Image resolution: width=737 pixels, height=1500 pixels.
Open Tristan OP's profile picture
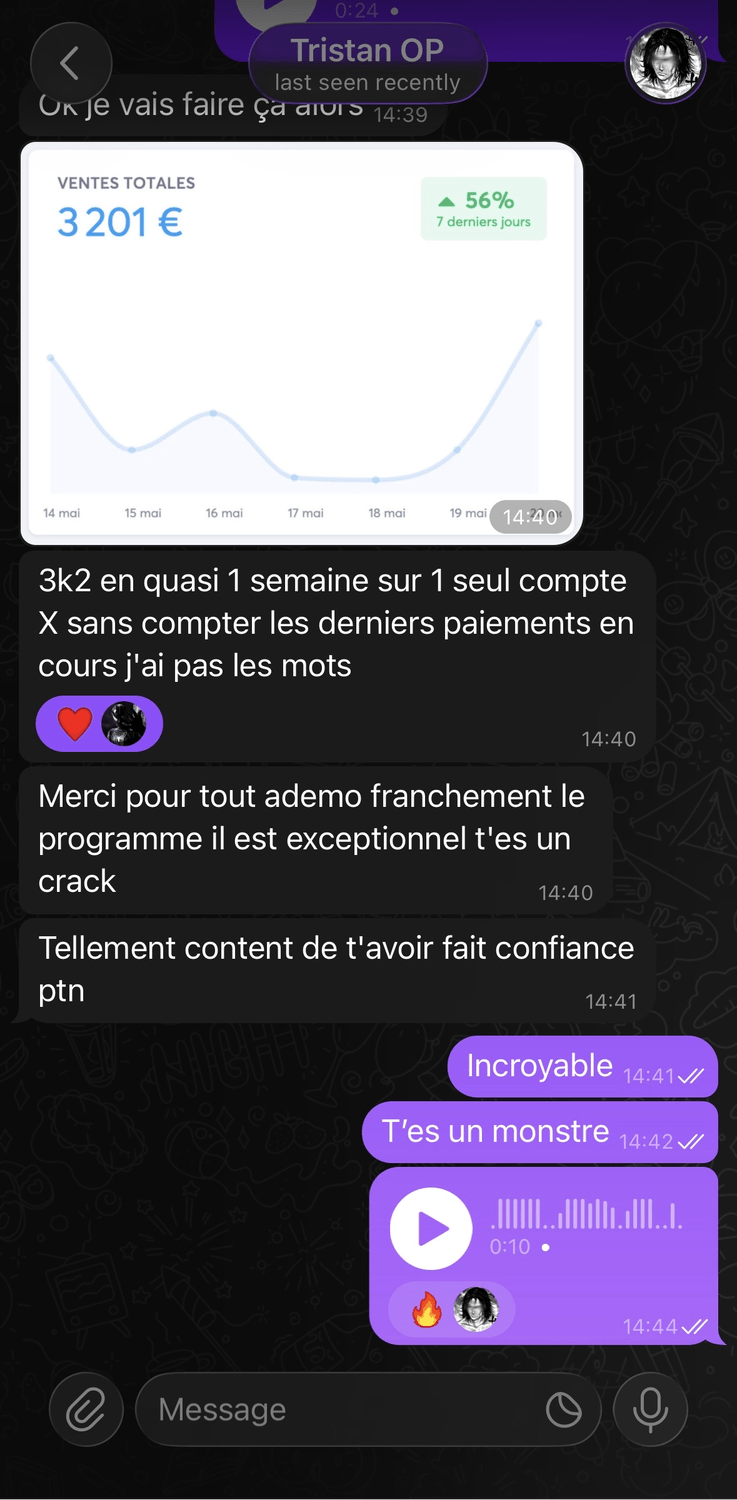click(665, 64)
